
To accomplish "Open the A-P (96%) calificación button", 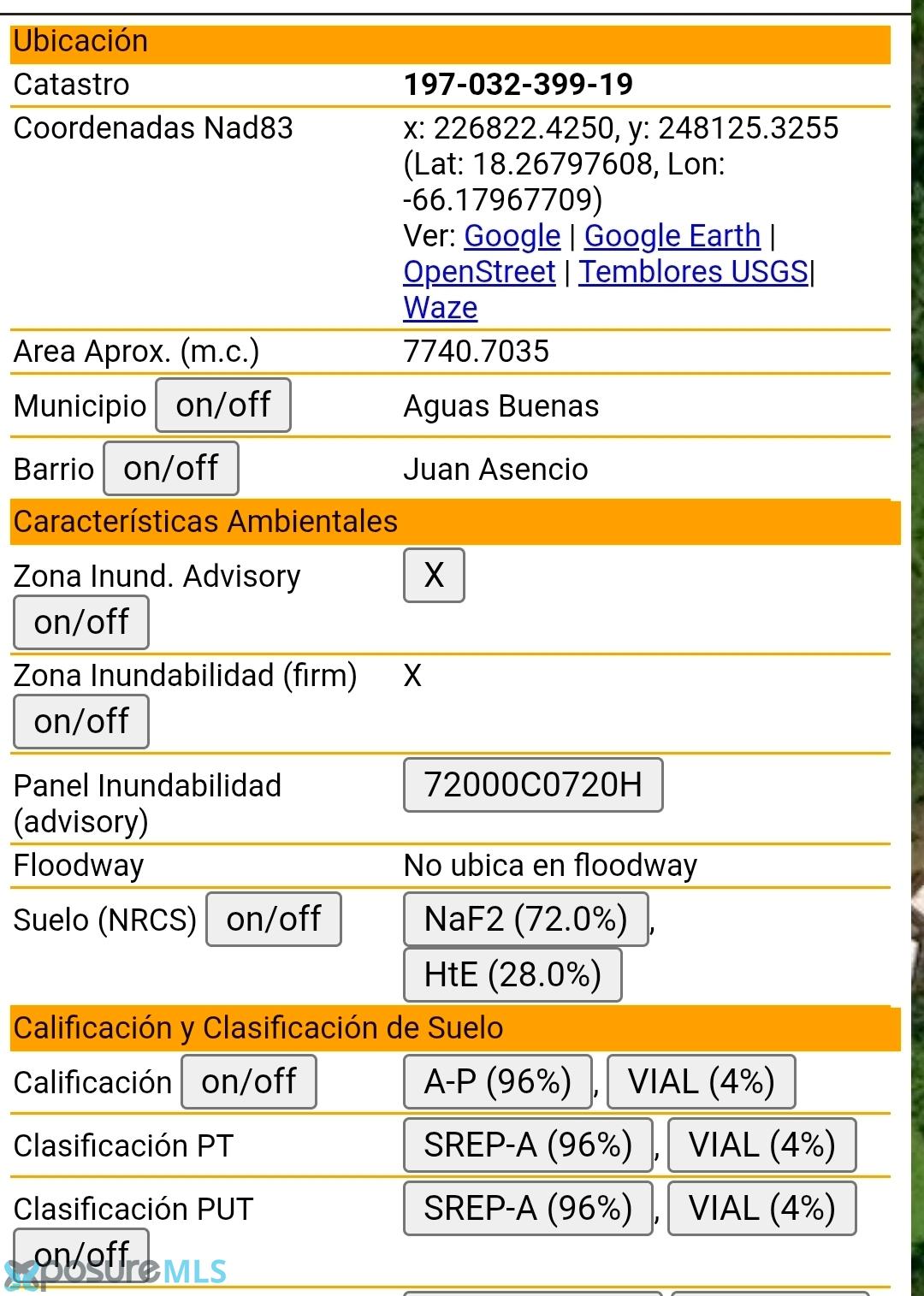I will [497, 1082].
